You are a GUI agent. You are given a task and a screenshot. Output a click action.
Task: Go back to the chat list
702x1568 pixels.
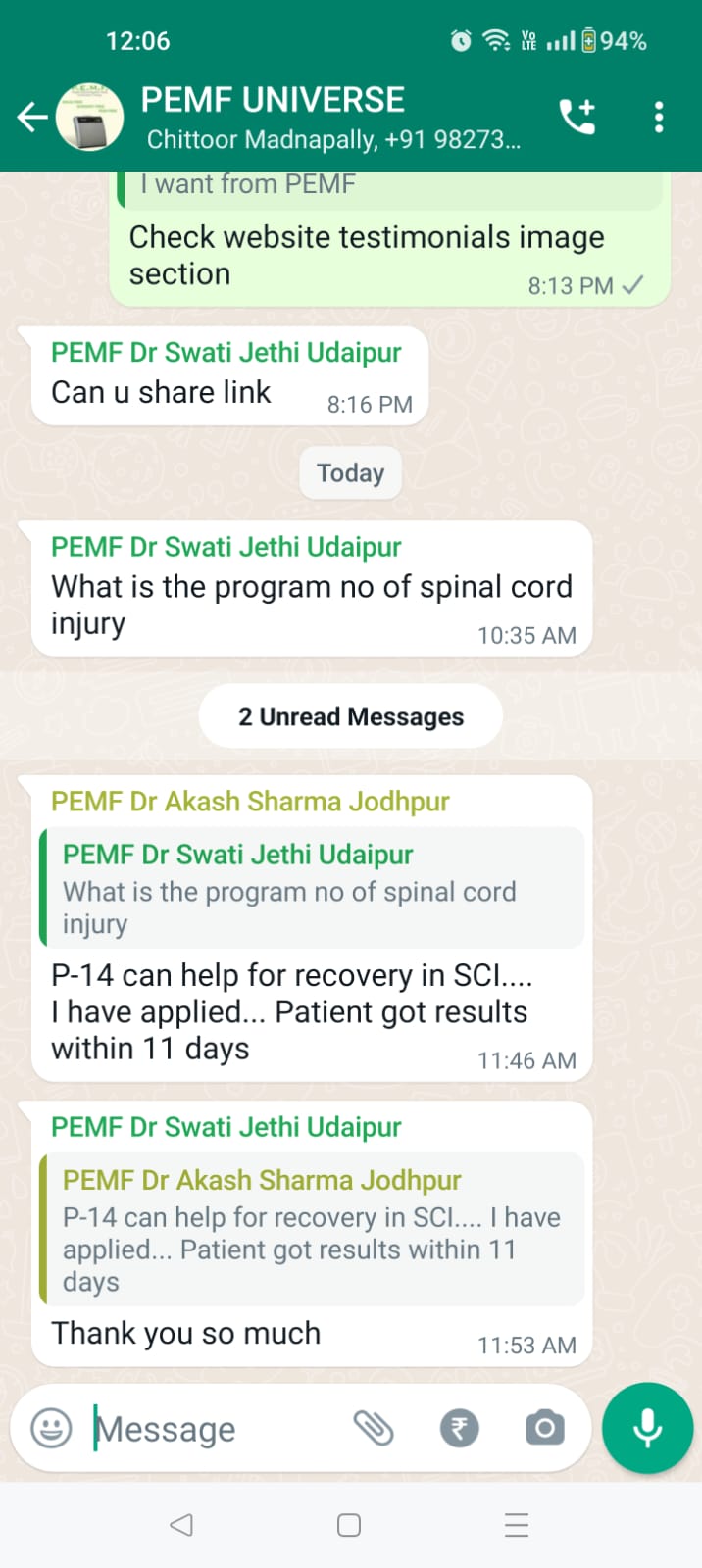32,118
